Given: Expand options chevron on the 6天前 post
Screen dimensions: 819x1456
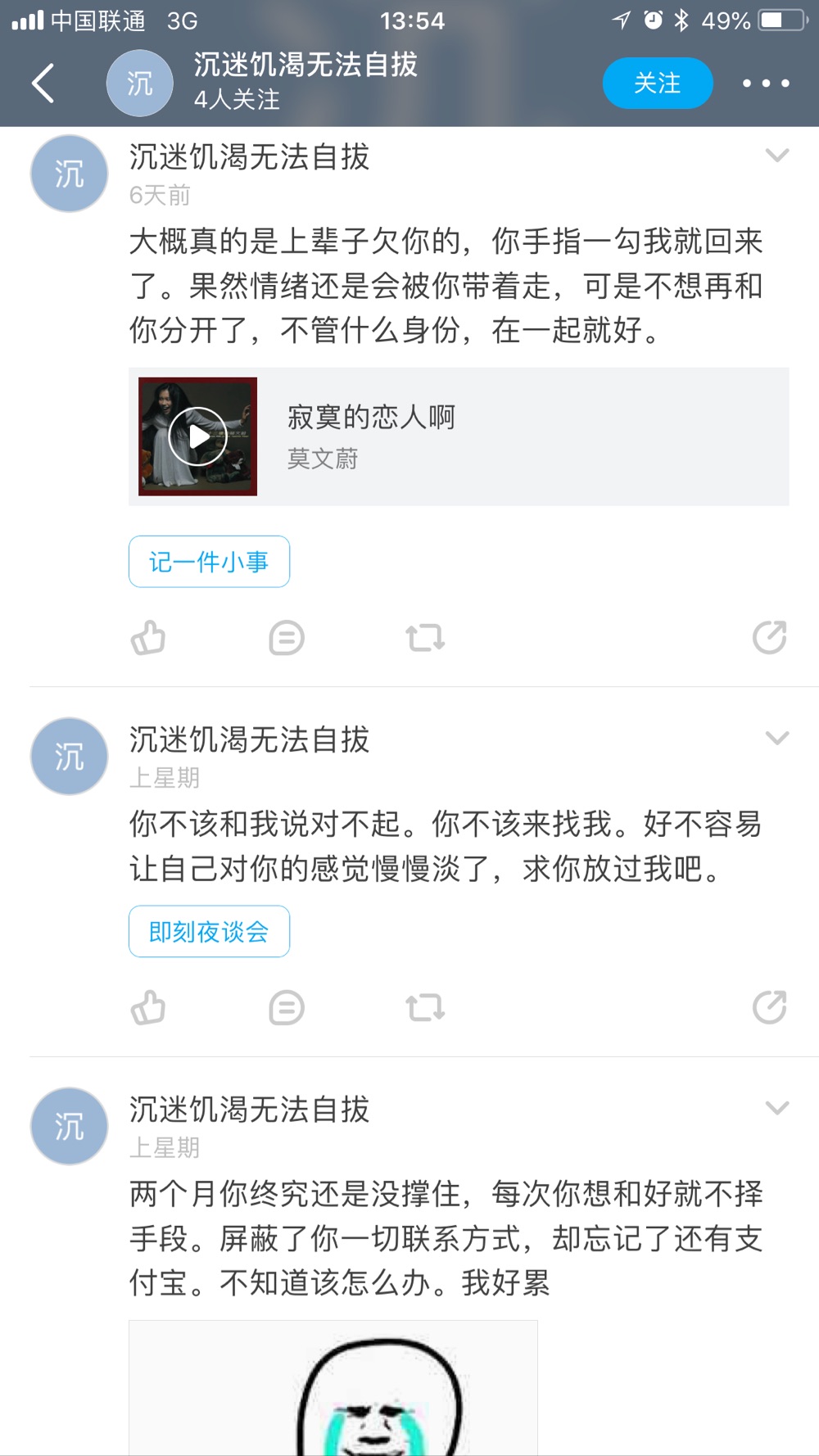Looking at the screenshot, I should pyautogui.click(x=776, y=156).
